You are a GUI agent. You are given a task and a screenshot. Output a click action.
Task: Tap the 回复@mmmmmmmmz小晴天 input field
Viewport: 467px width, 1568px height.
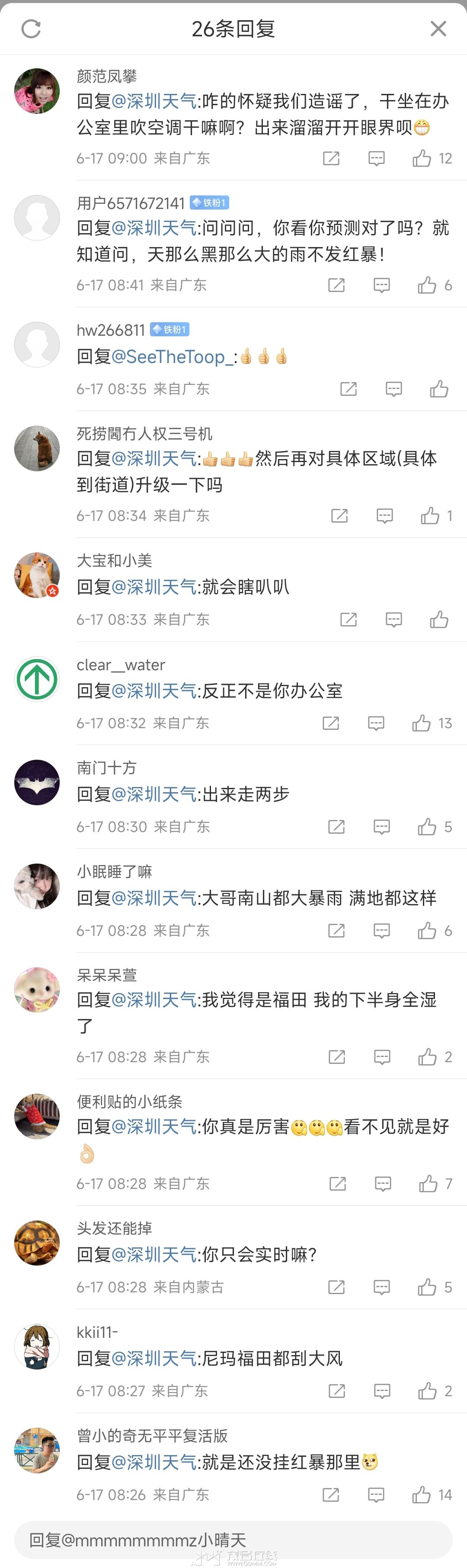(233, 1540)
